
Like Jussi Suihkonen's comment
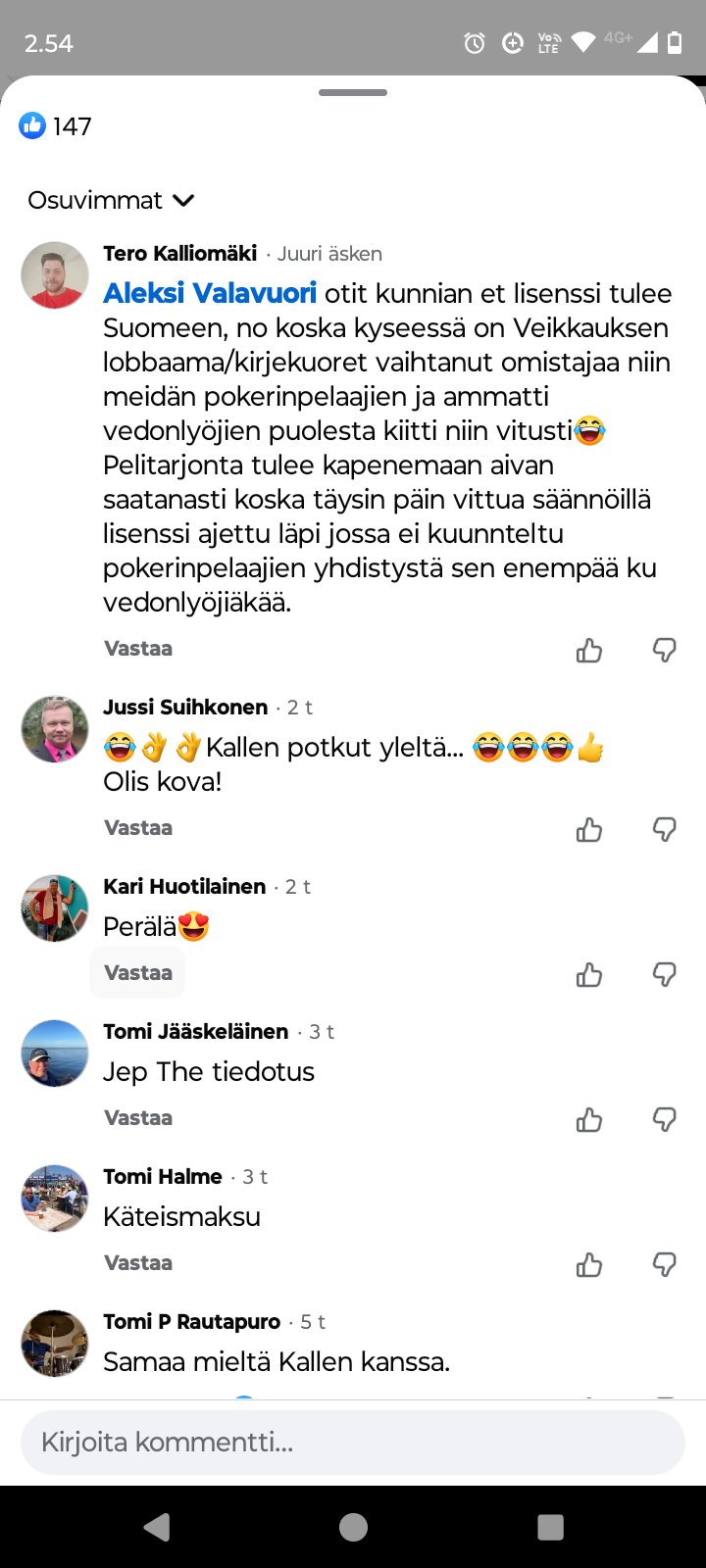coord(589,830)
